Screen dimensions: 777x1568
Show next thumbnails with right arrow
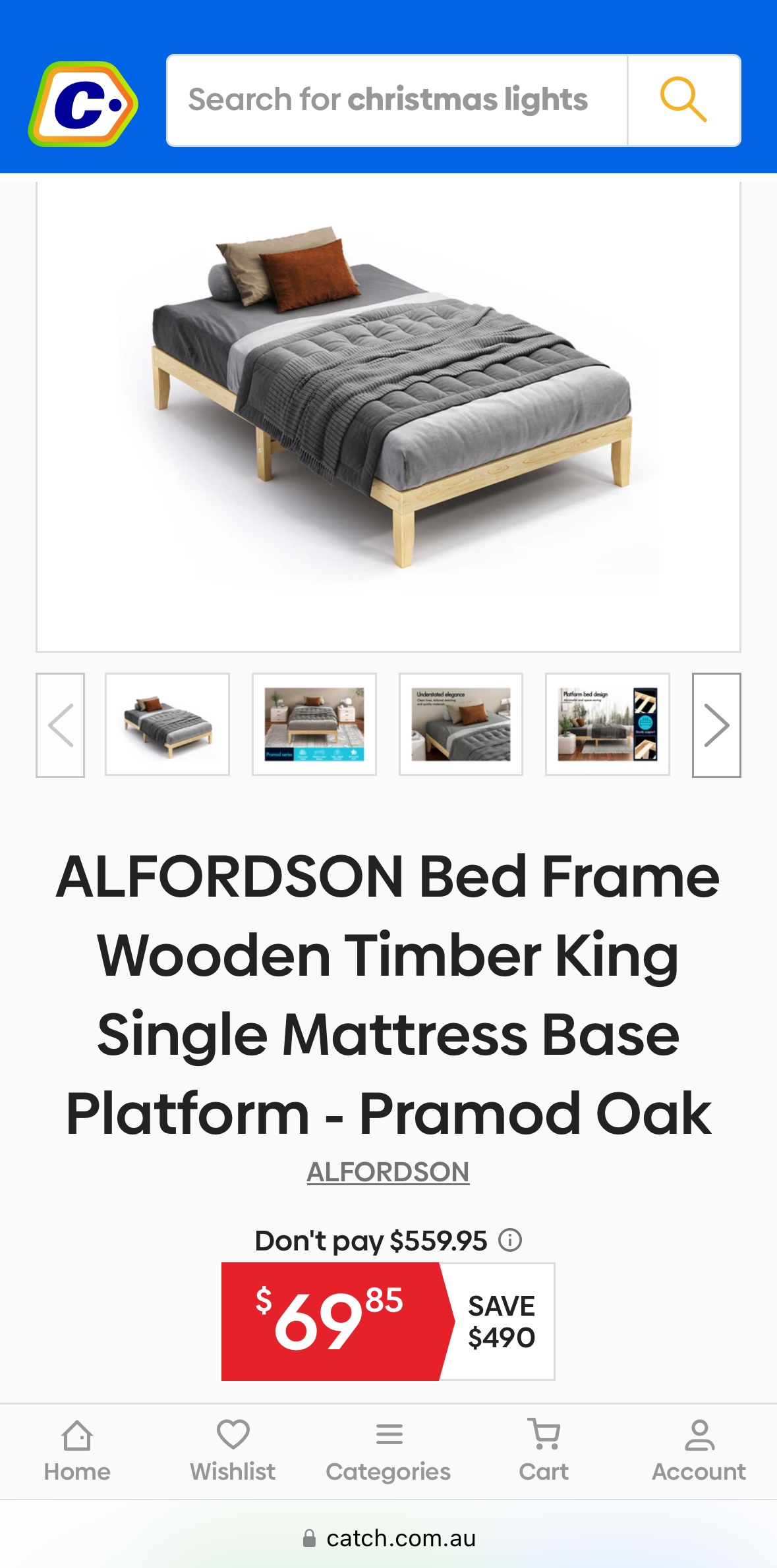[716, 725]
